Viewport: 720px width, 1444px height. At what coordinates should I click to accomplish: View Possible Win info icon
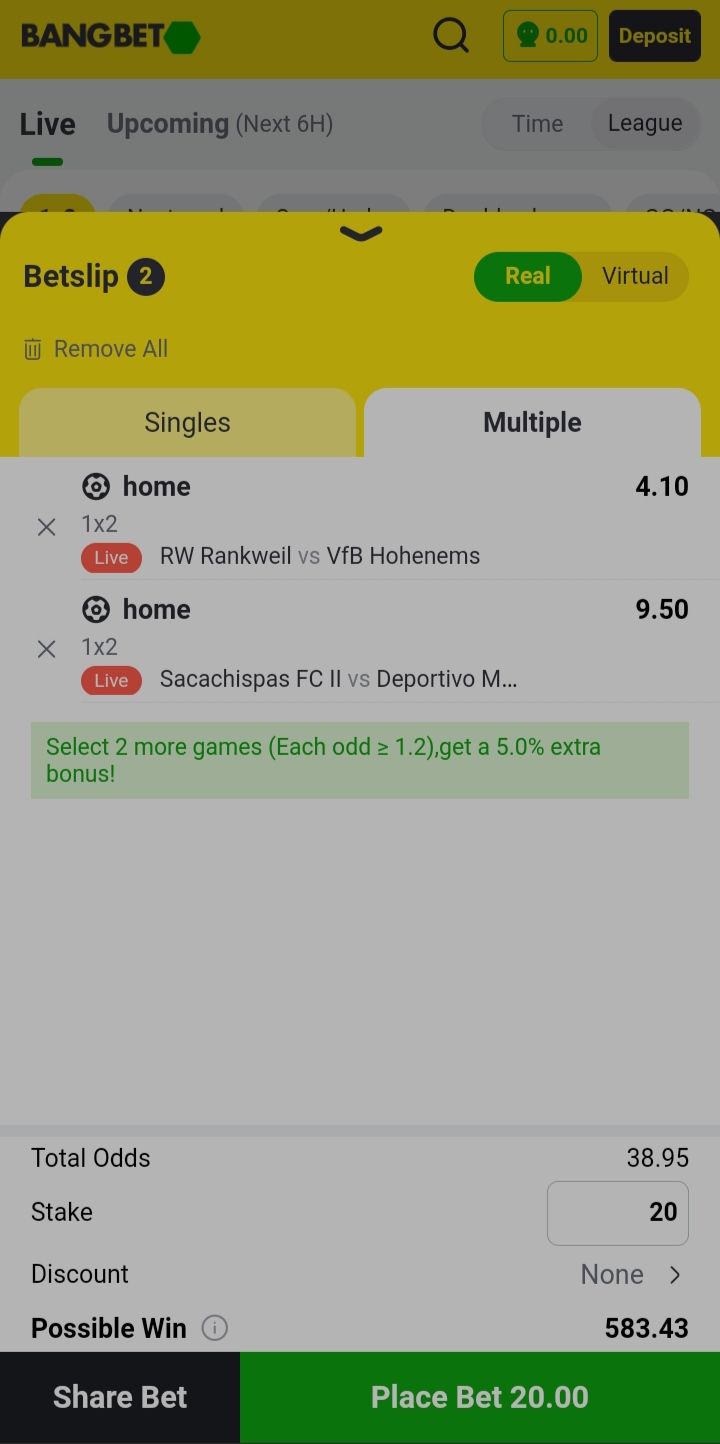(215, 1328)
